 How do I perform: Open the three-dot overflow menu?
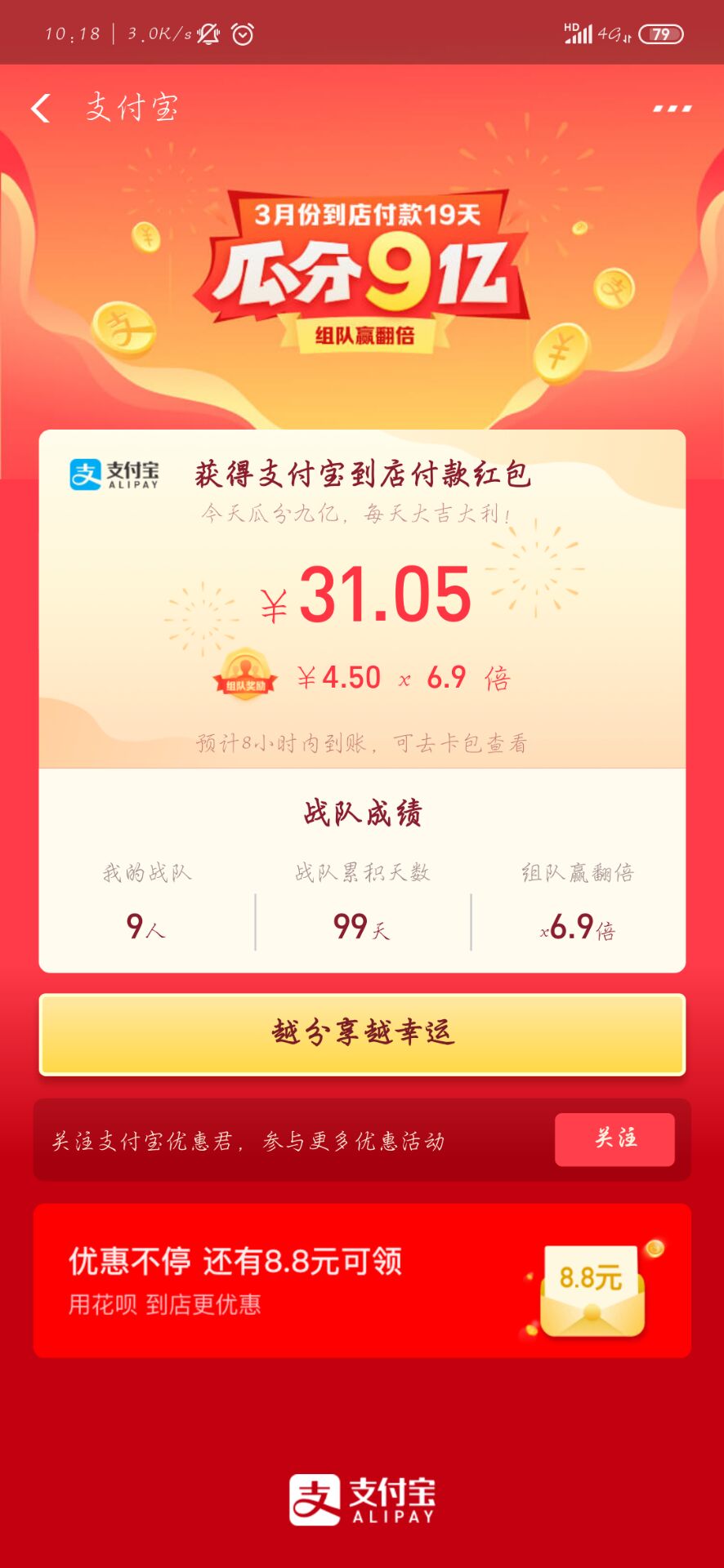[x=672, y=108]
